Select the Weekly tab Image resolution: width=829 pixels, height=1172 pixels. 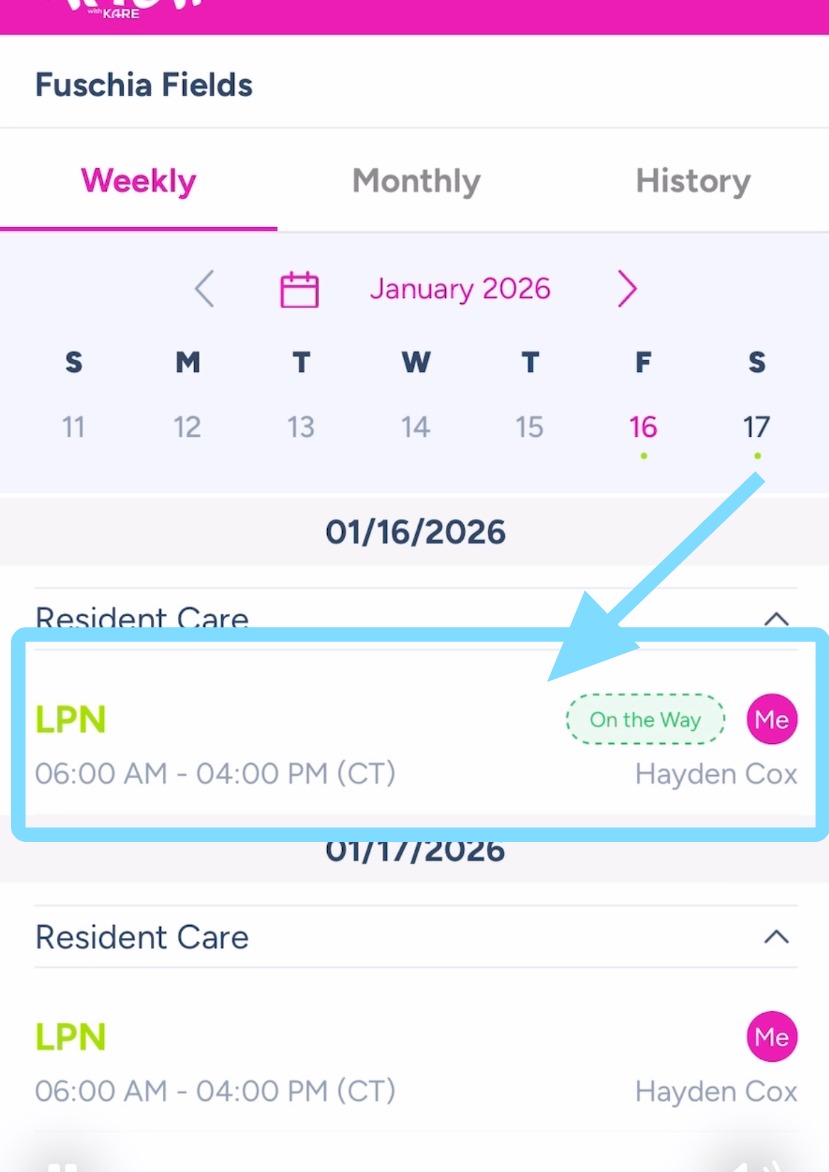point(138,181)
